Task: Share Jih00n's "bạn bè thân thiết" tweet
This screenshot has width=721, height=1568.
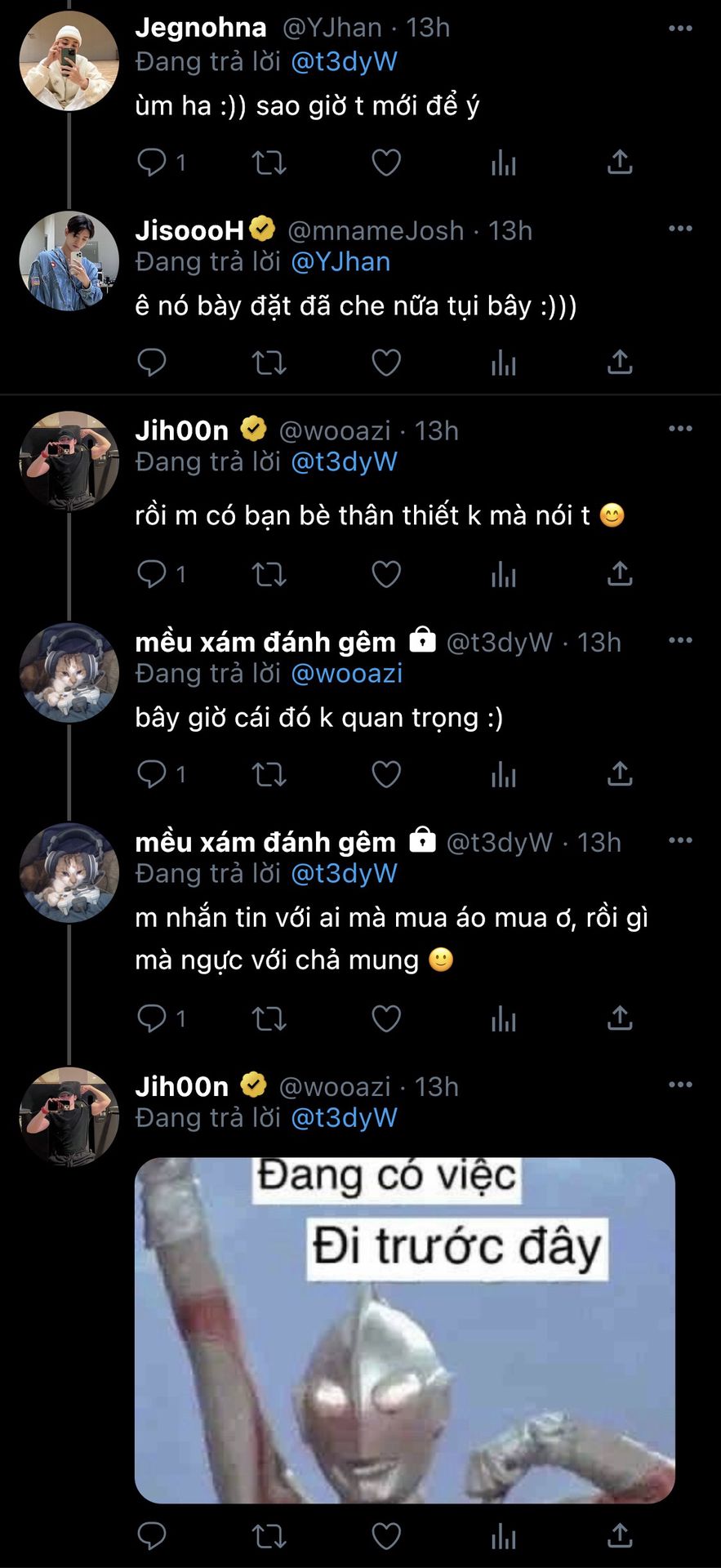Action: click(620, 575)
